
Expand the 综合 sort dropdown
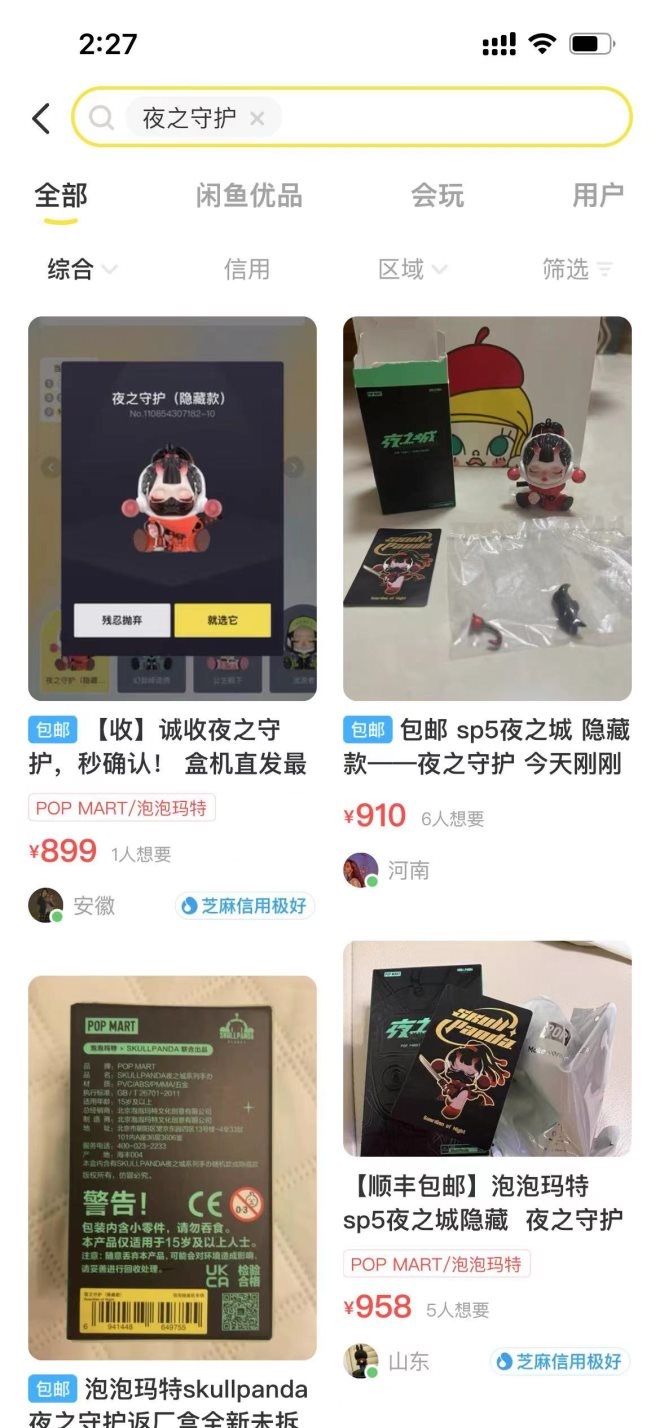(82, 269)
